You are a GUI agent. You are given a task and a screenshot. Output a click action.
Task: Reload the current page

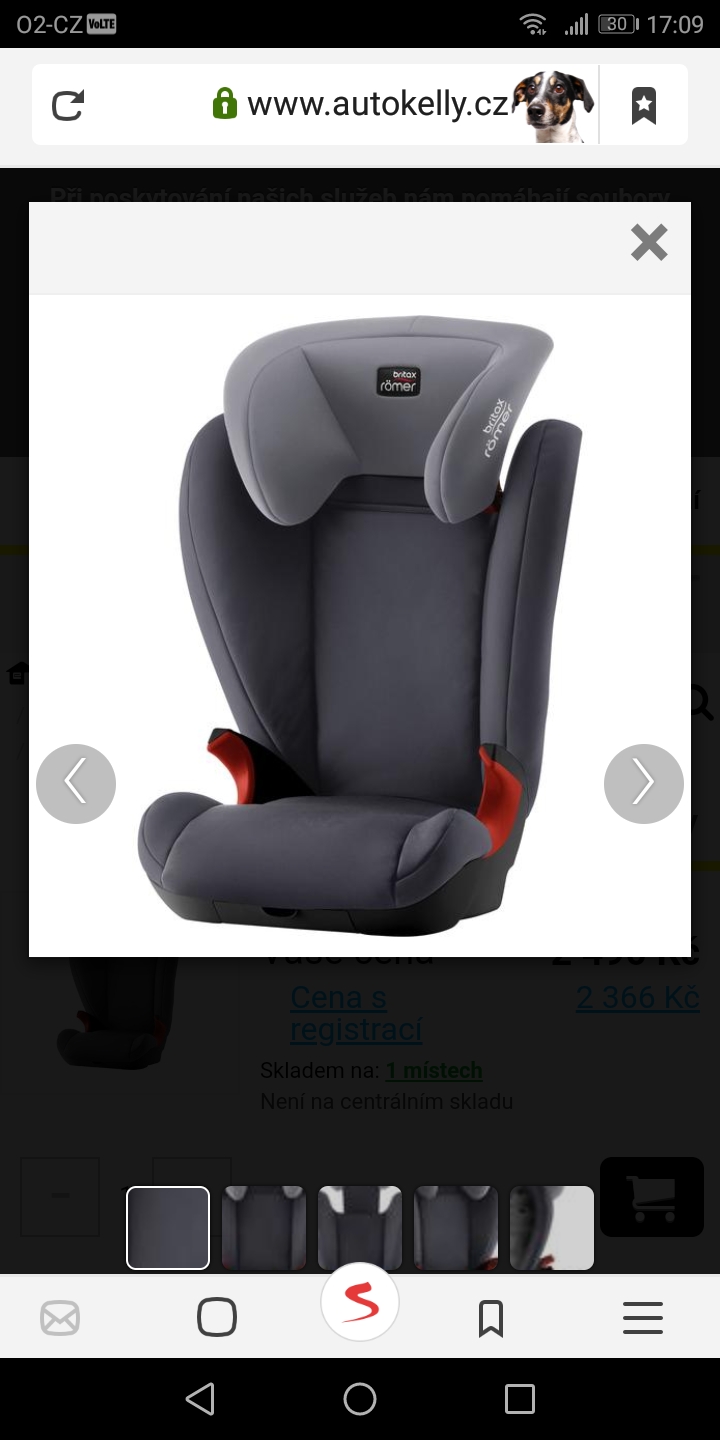pyautogui.click(x=67, y=105)
